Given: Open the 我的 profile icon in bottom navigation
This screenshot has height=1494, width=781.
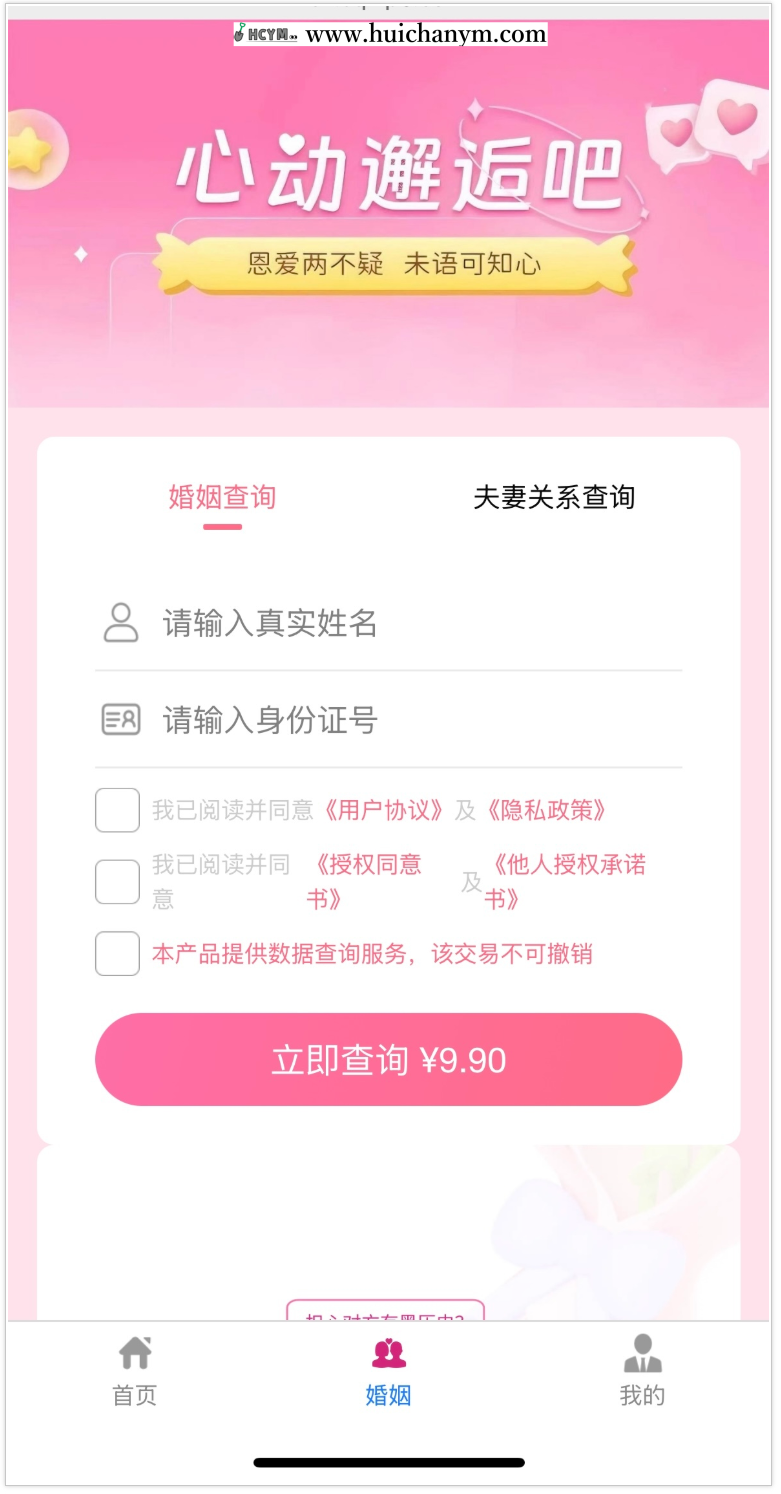Looking at the screenshot, I should pos(643,1353).
